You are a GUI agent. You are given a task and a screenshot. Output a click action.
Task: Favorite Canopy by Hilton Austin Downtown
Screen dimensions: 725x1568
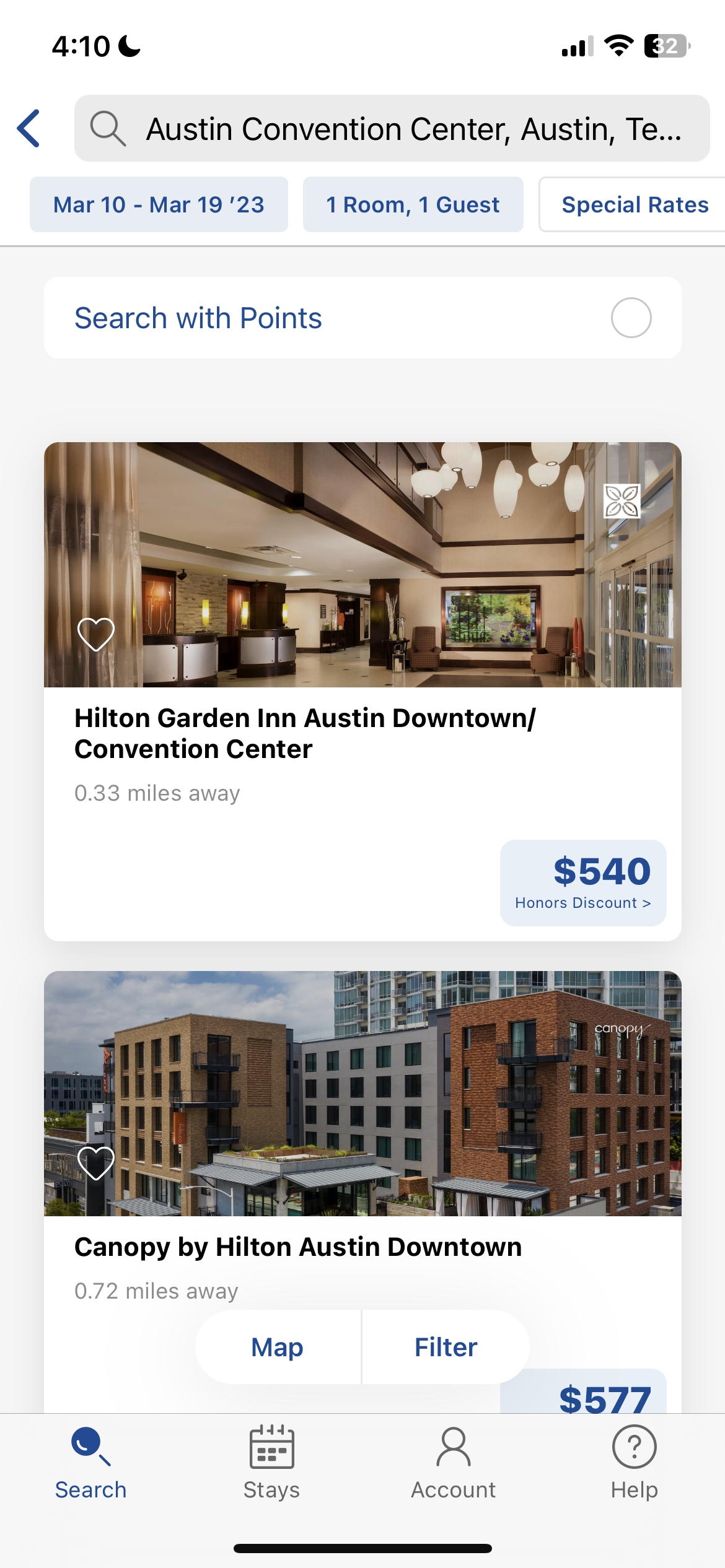96,1163
